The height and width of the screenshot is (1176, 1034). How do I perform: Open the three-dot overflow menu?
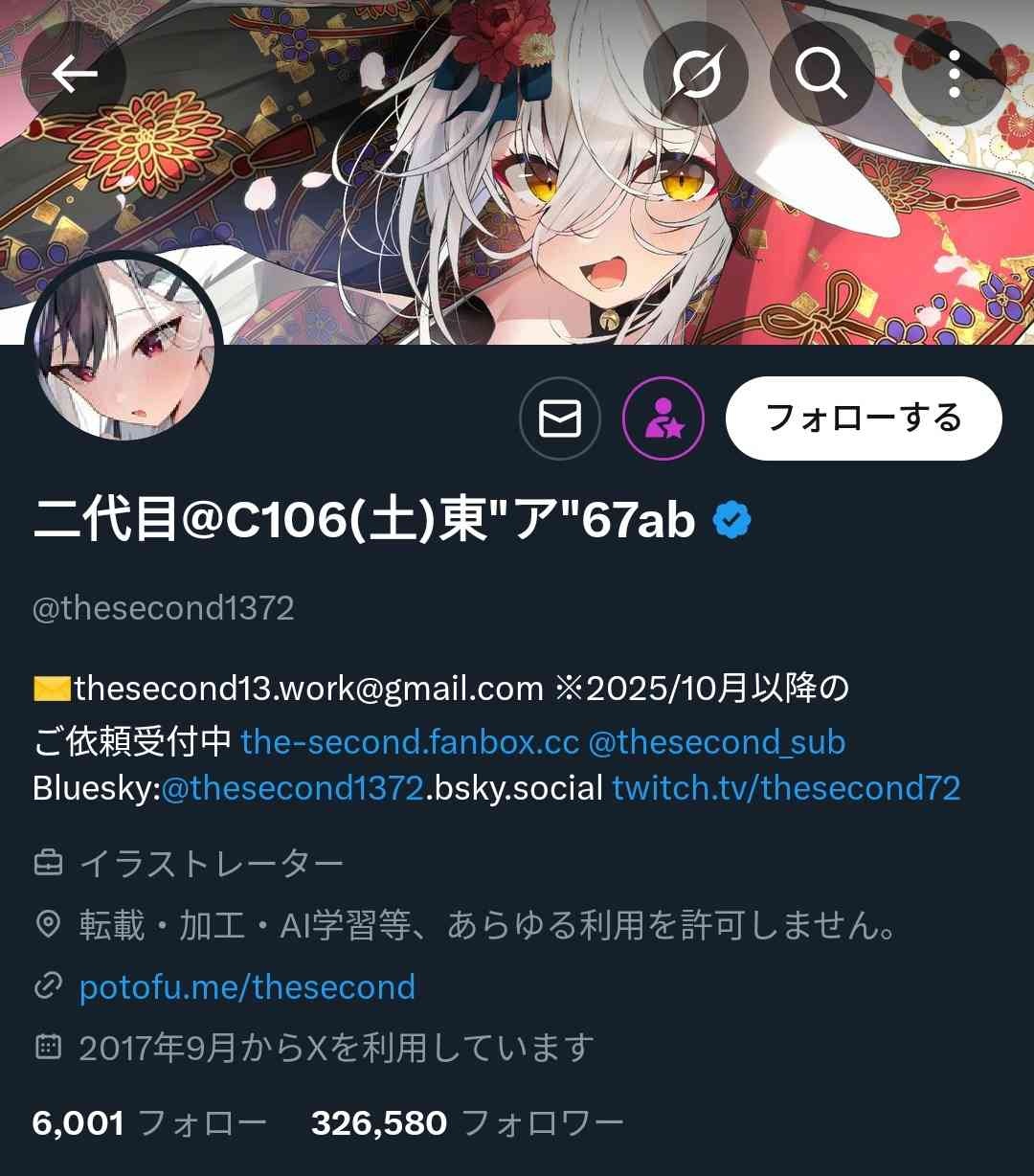pos(954,73)
